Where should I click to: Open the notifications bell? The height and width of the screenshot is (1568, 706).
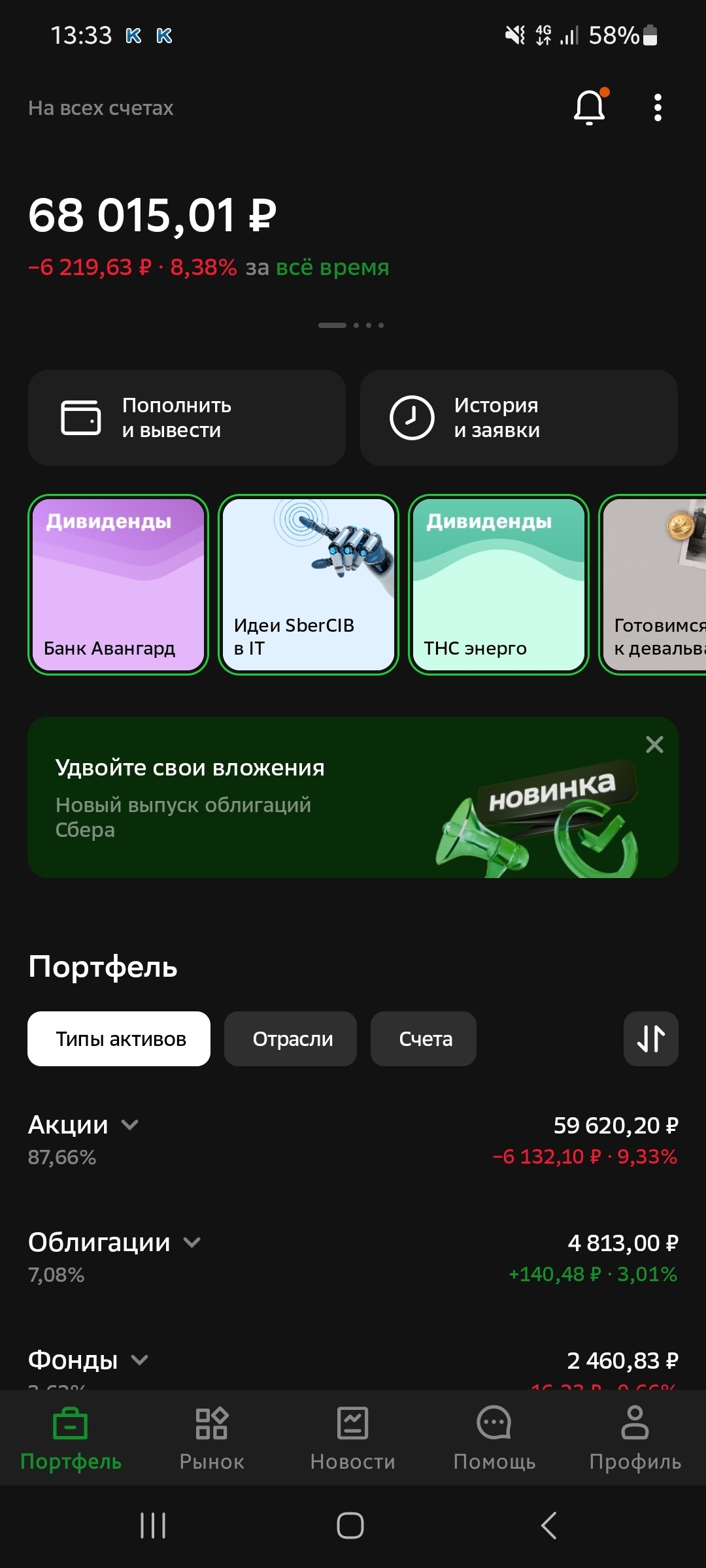(x=590, y=107)
